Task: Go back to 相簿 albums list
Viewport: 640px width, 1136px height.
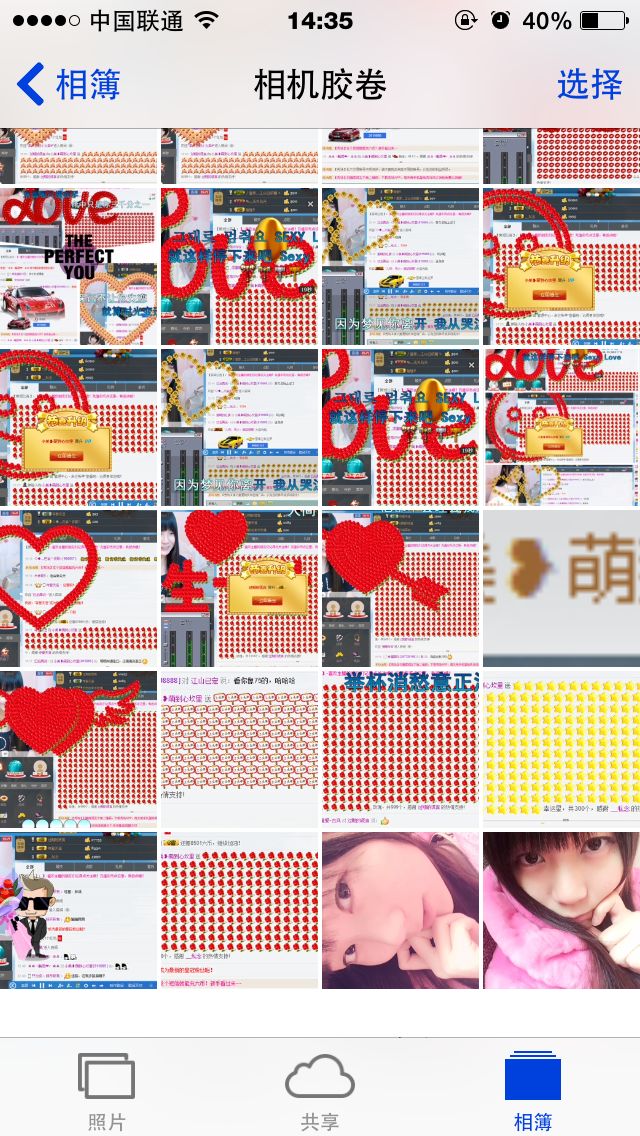Action: [68, 84]
